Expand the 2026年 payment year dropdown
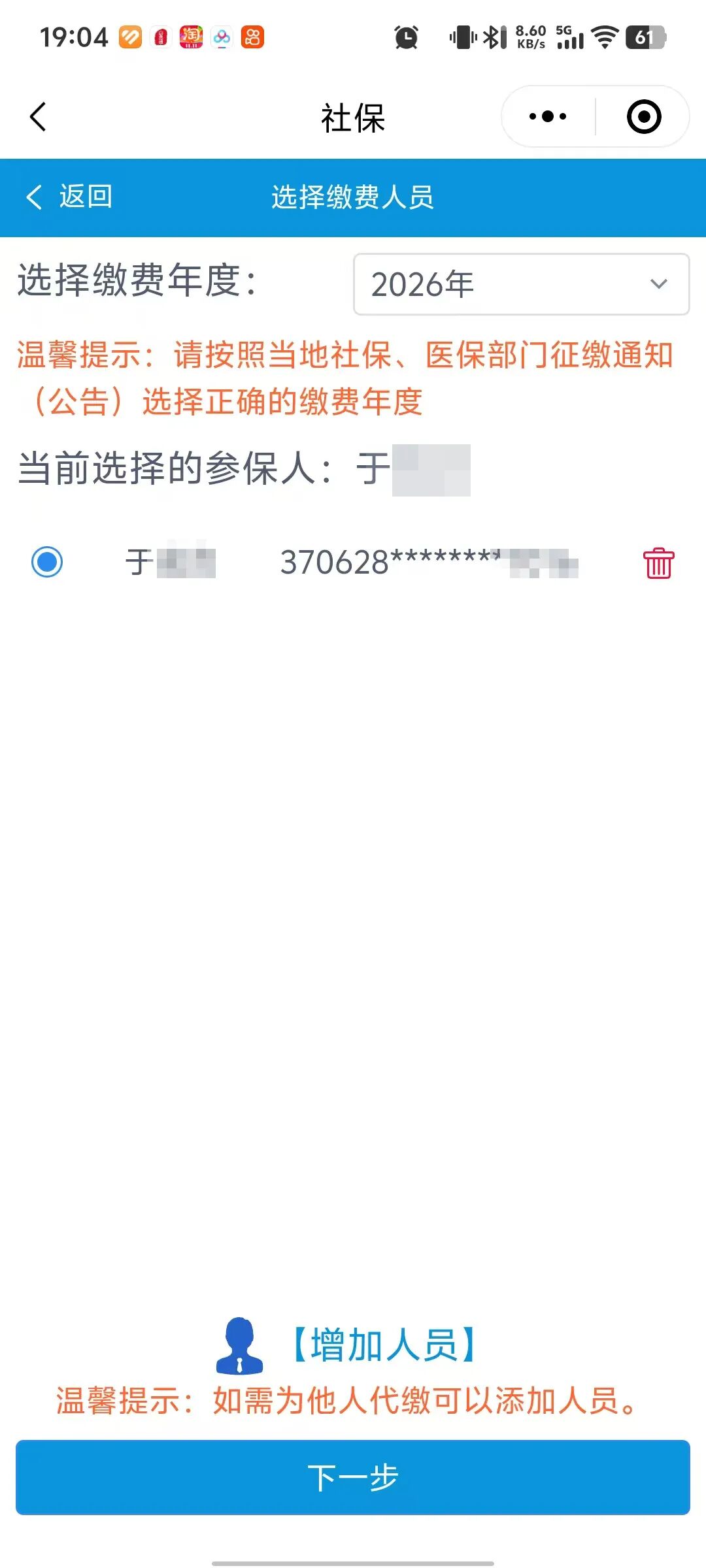 [x=521, y=284]
